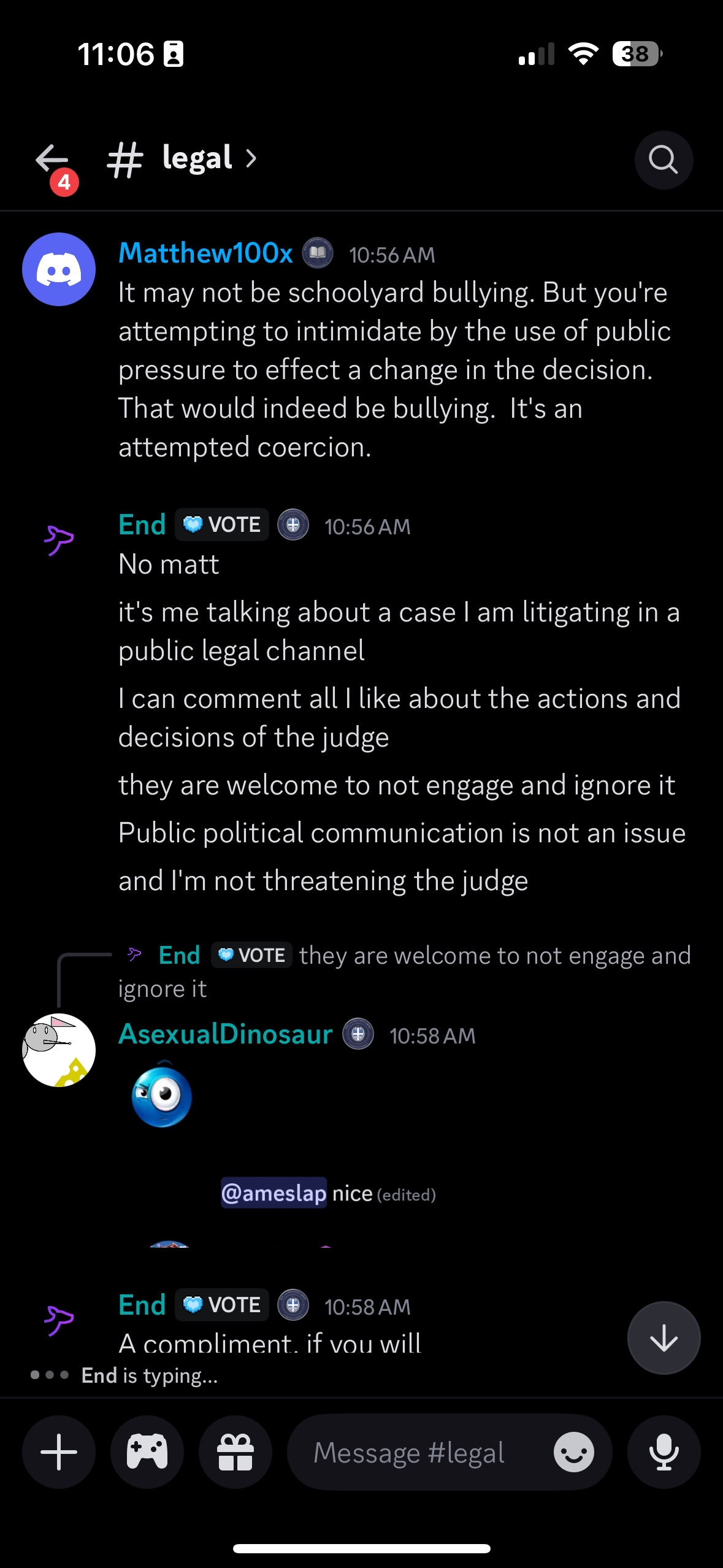Search messages in this channel
This screenshot has width=723, height=1568.
point(663,160)
